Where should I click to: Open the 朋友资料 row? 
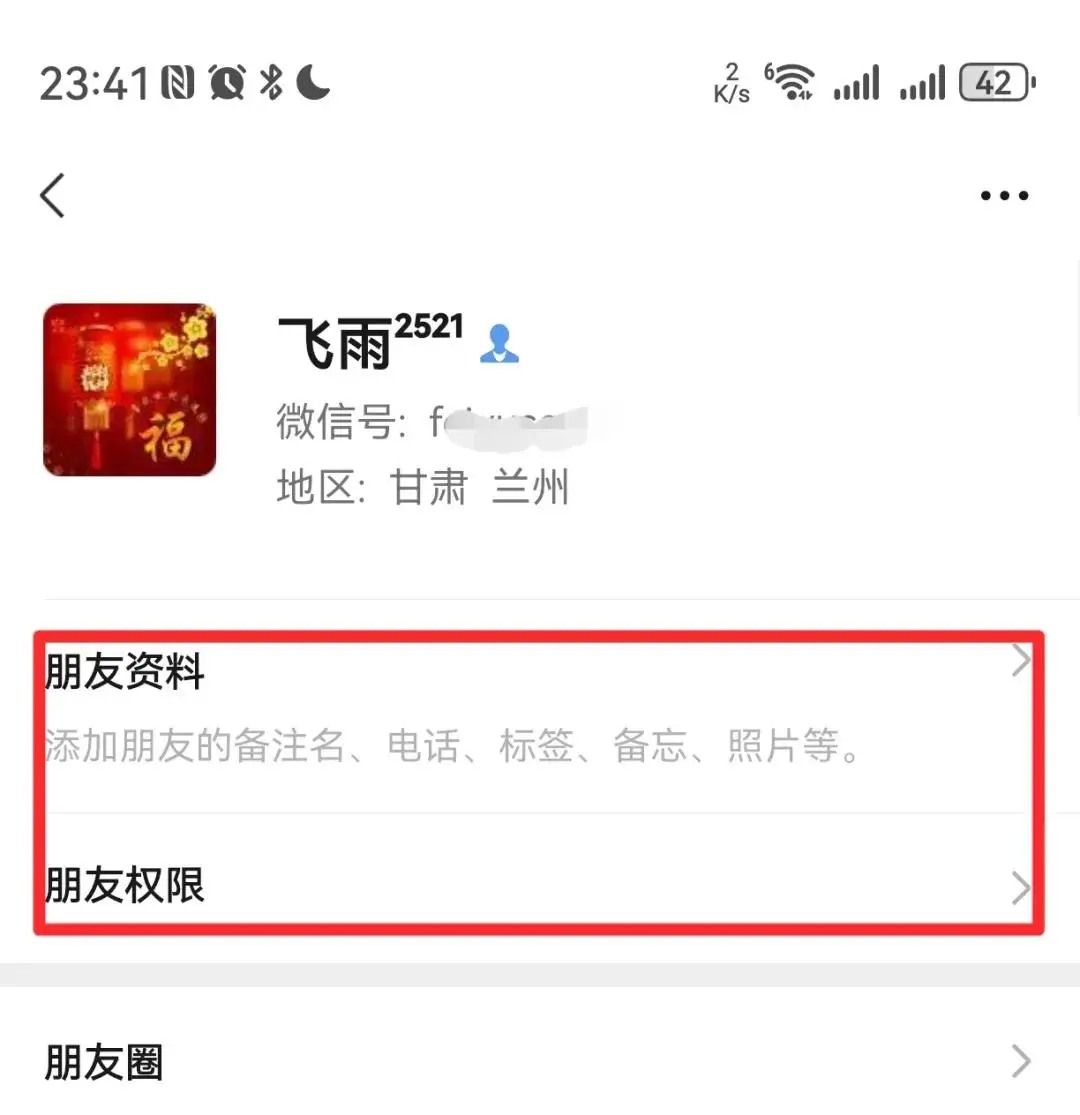(540, 705)
